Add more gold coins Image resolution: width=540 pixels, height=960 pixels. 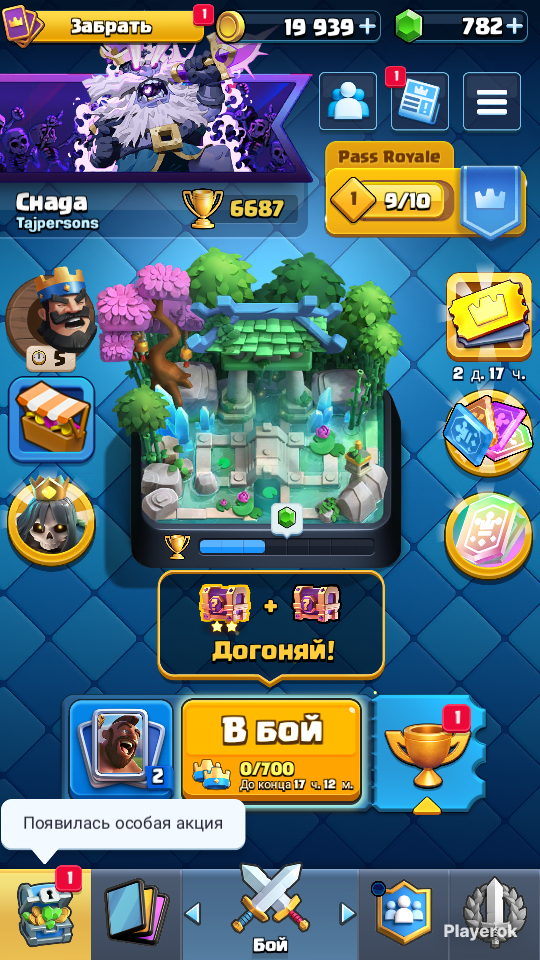pos(367,26)
